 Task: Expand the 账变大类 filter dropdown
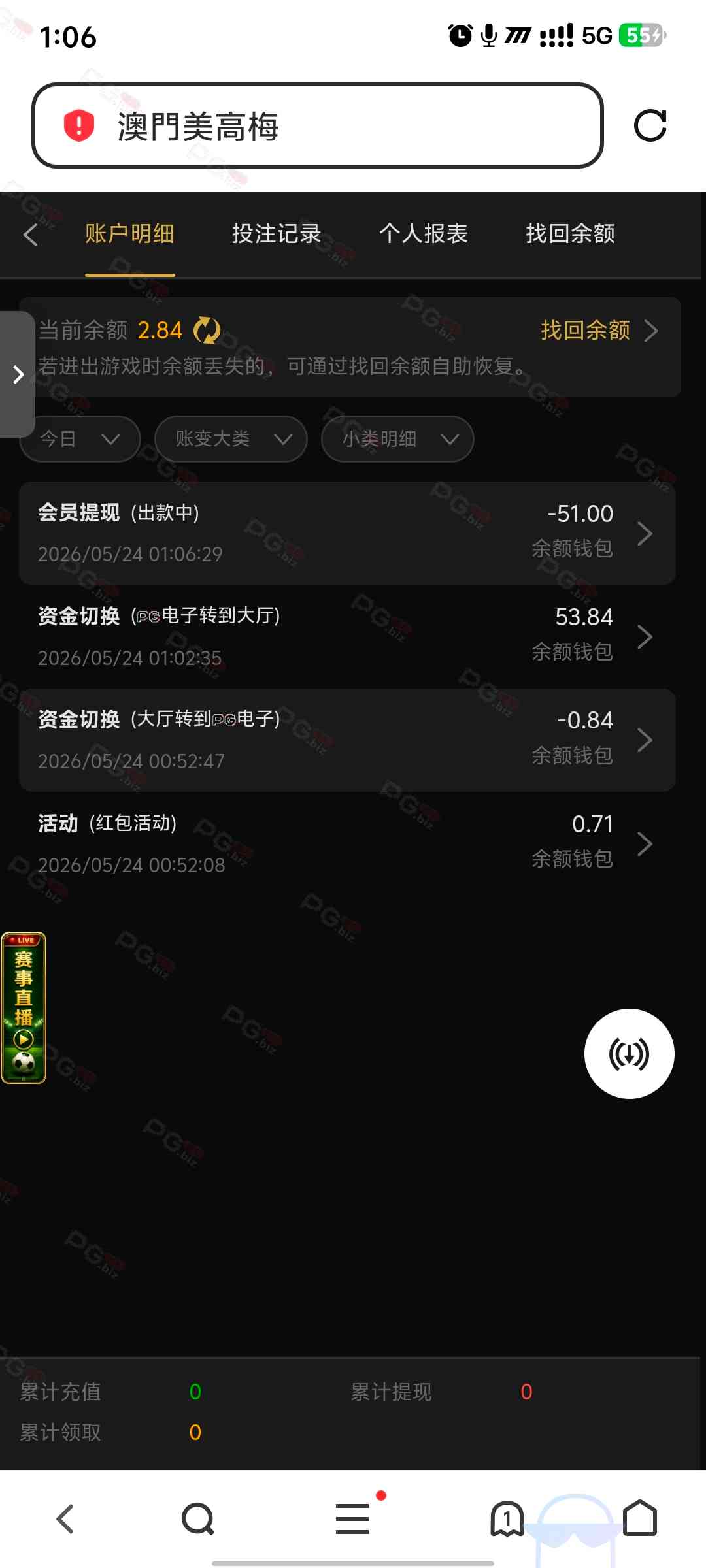point(231,438)
